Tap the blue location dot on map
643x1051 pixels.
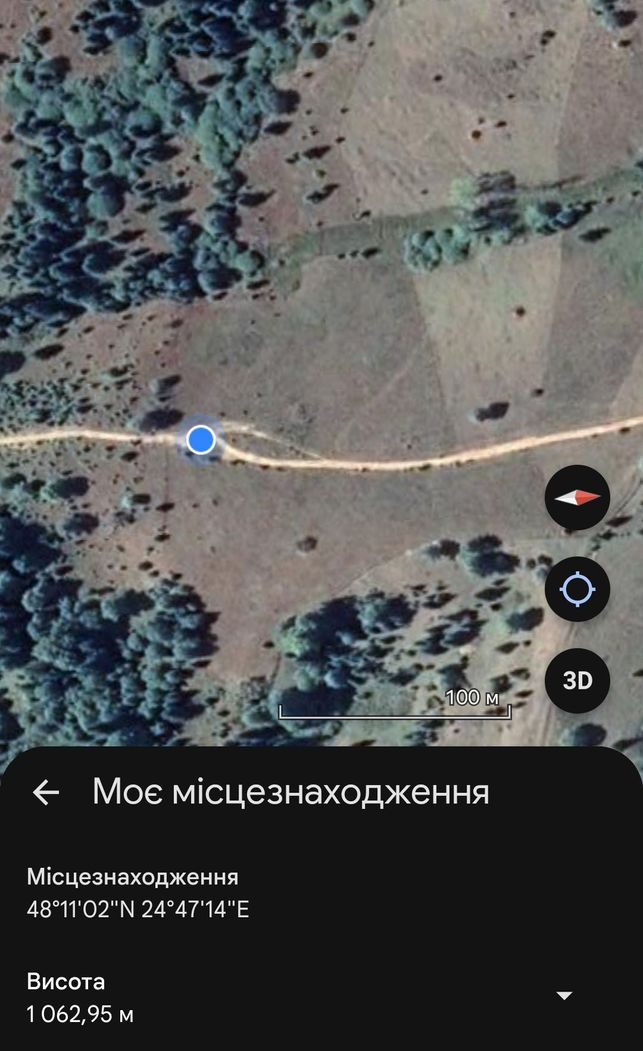pos(200,440)
